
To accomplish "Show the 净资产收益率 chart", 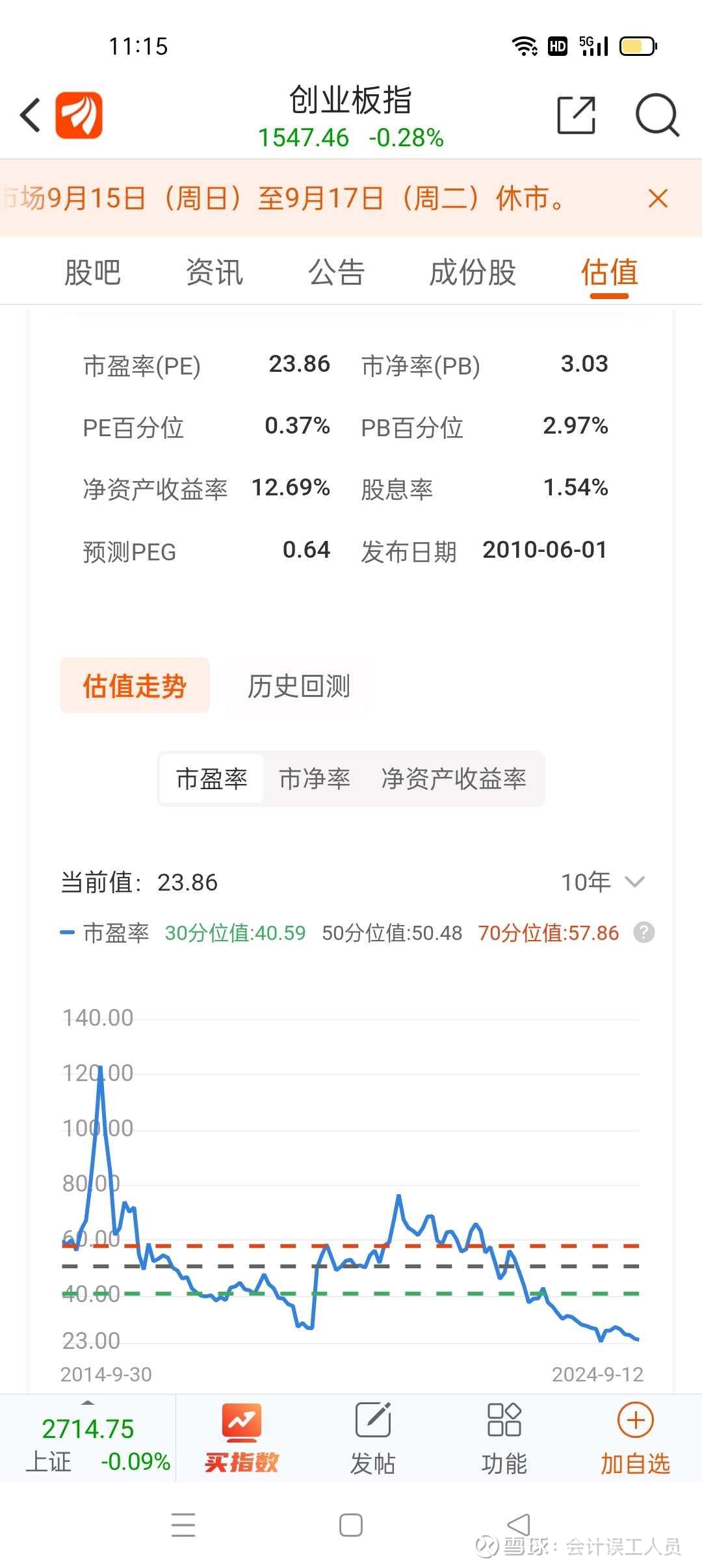I will (454, 779).
